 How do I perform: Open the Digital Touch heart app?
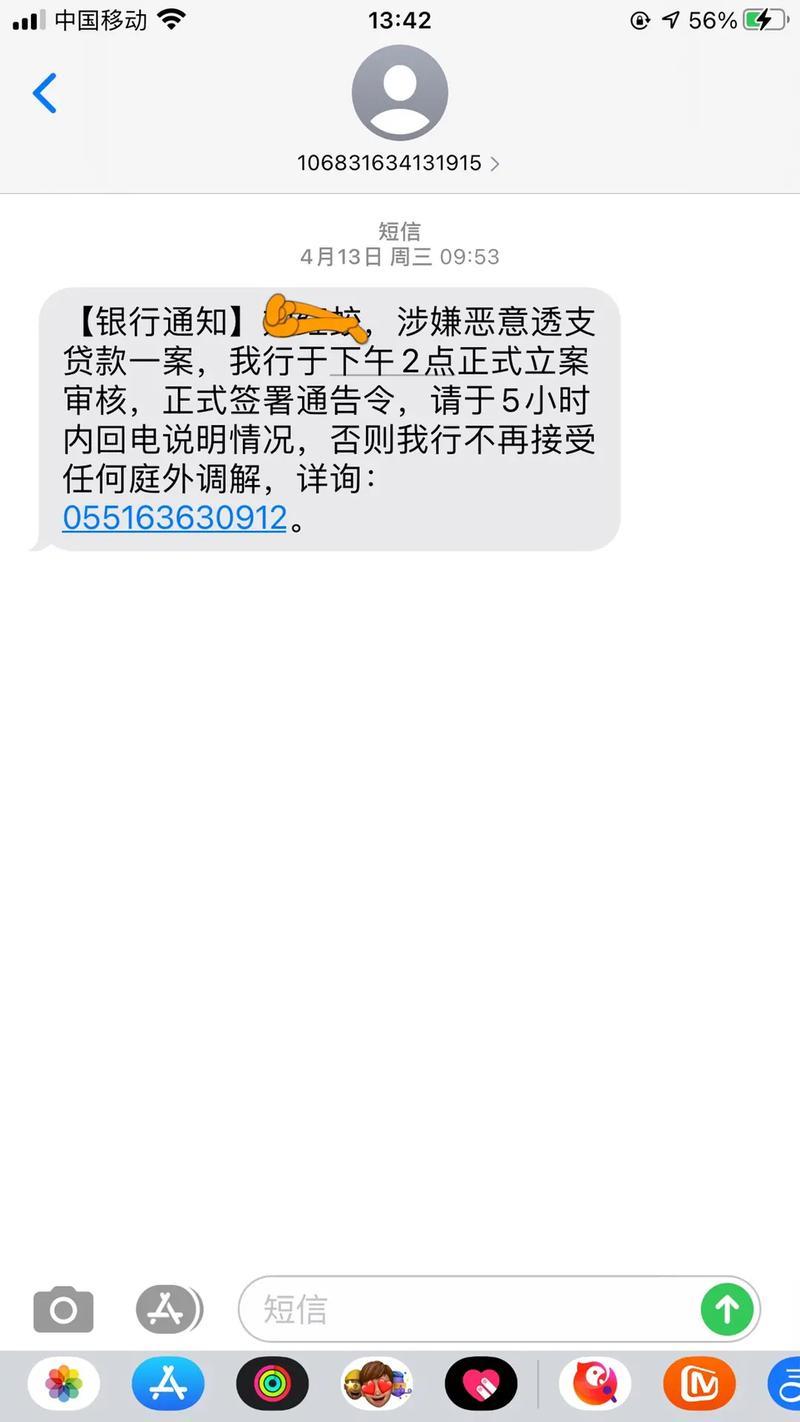pyautogui.click(x=481, y=1385)
